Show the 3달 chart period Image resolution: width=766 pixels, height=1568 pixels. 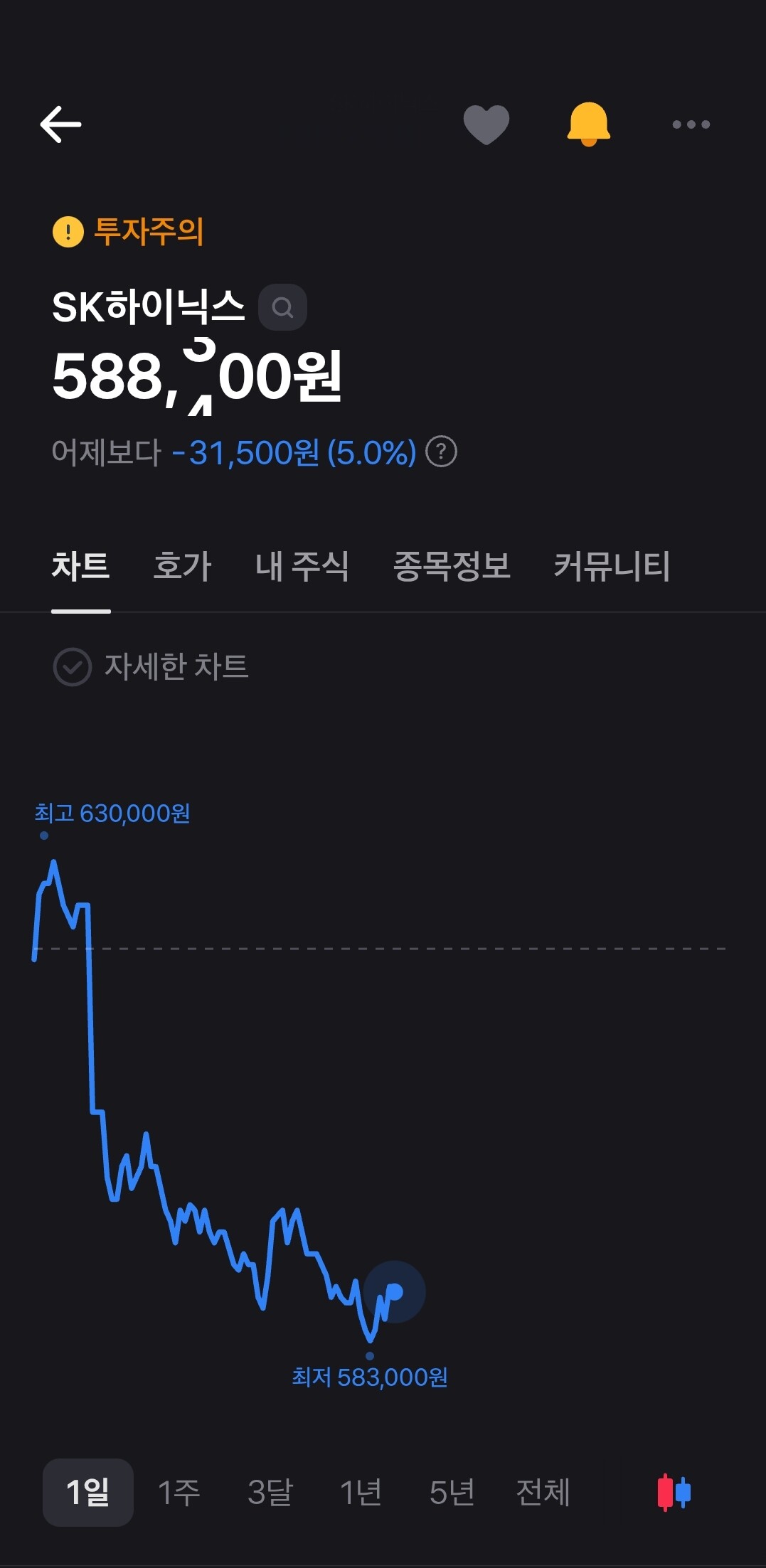(270, 1492)
